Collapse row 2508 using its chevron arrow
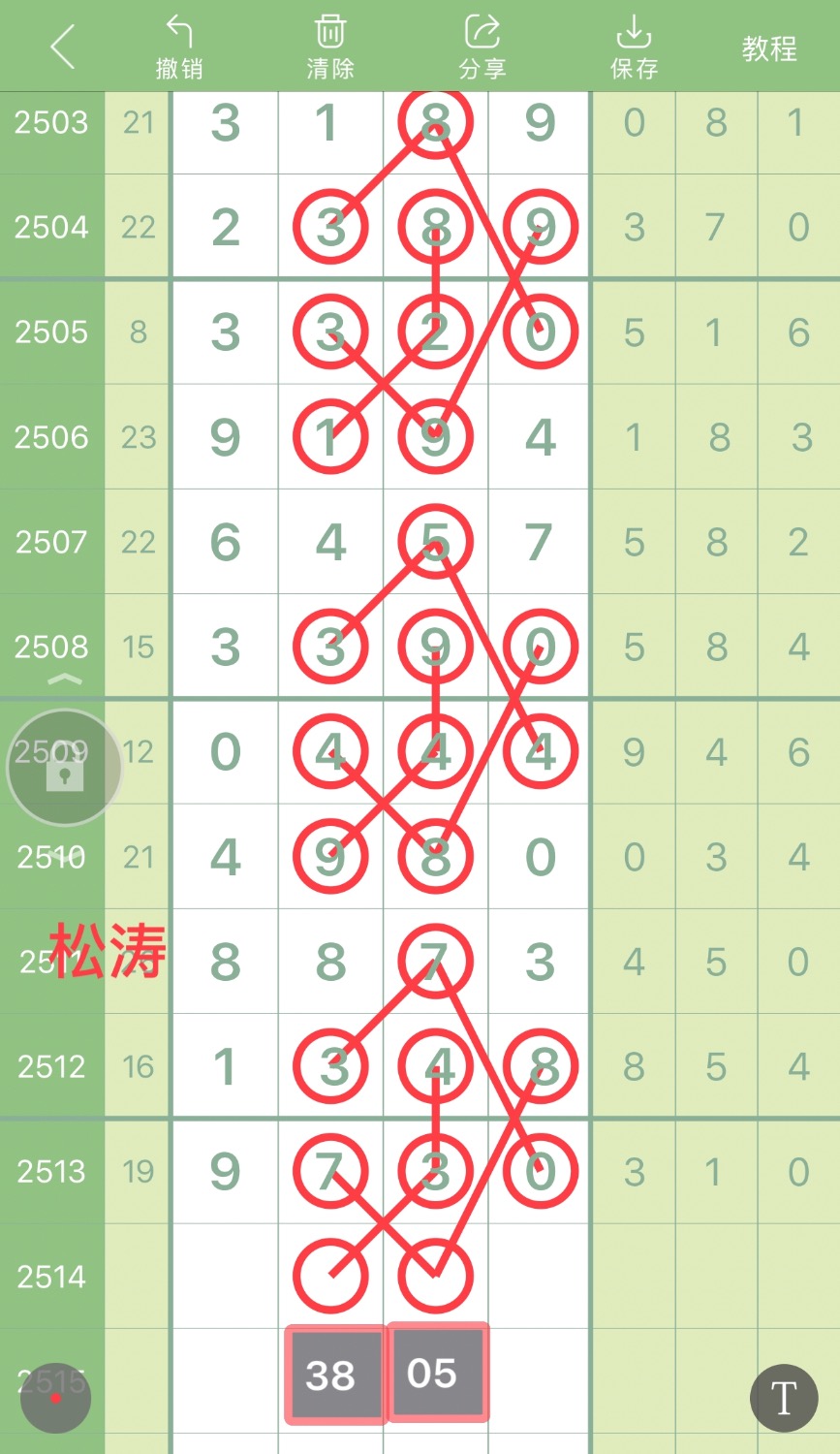The height and width of the screenshot is (1454, 840). [64, 680]
